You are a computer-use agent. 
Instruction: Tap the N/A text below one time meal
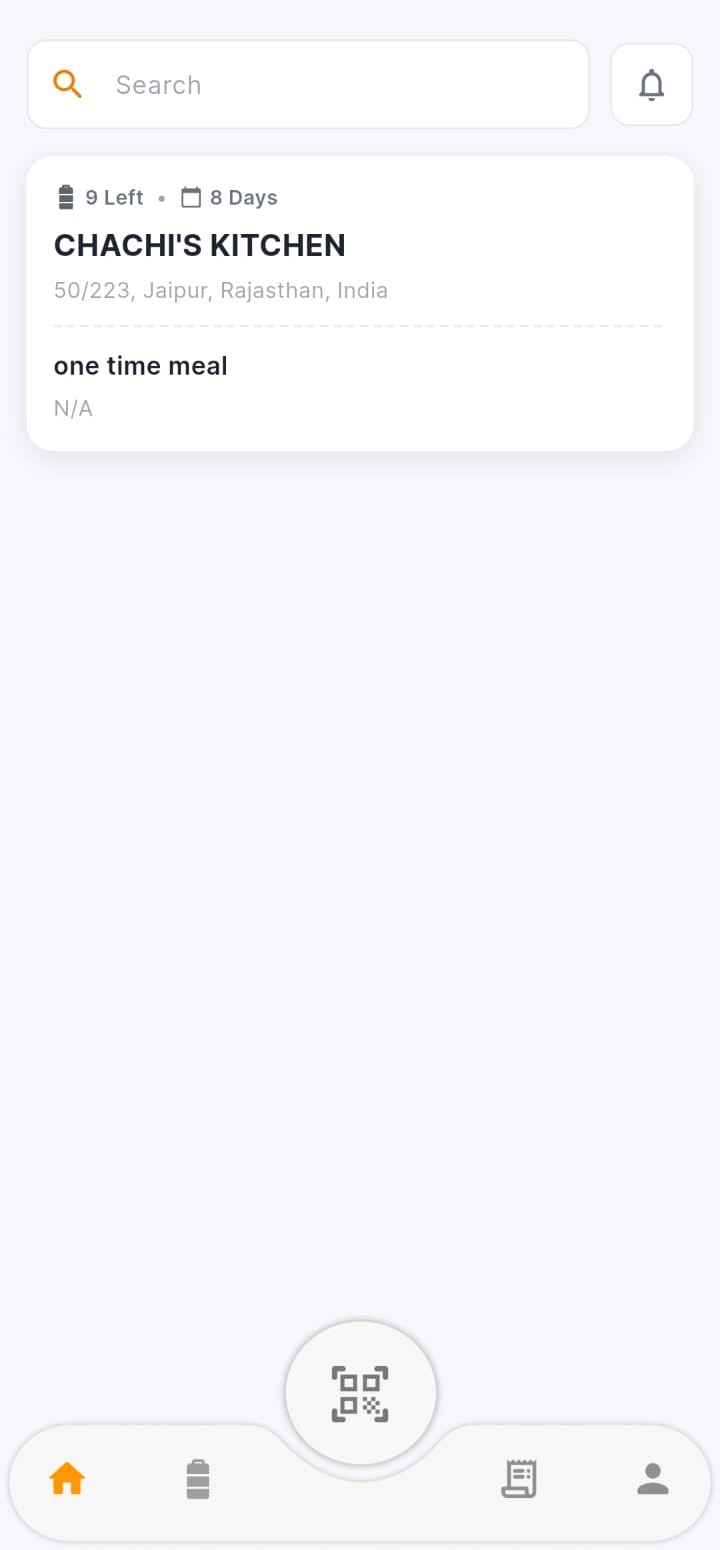tap(72, 408)
